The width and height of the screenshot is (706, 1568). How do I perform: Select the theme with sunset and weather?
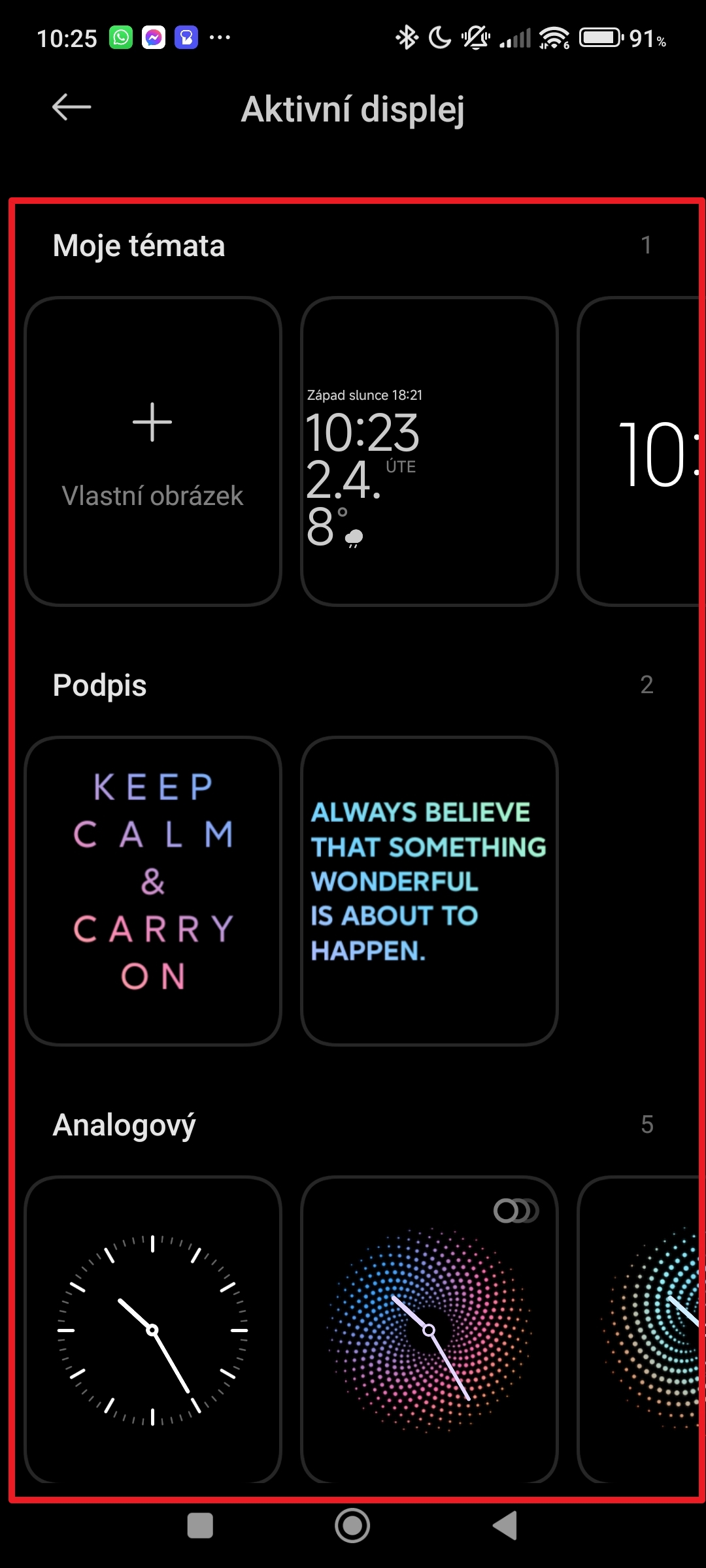coord(429,451)
